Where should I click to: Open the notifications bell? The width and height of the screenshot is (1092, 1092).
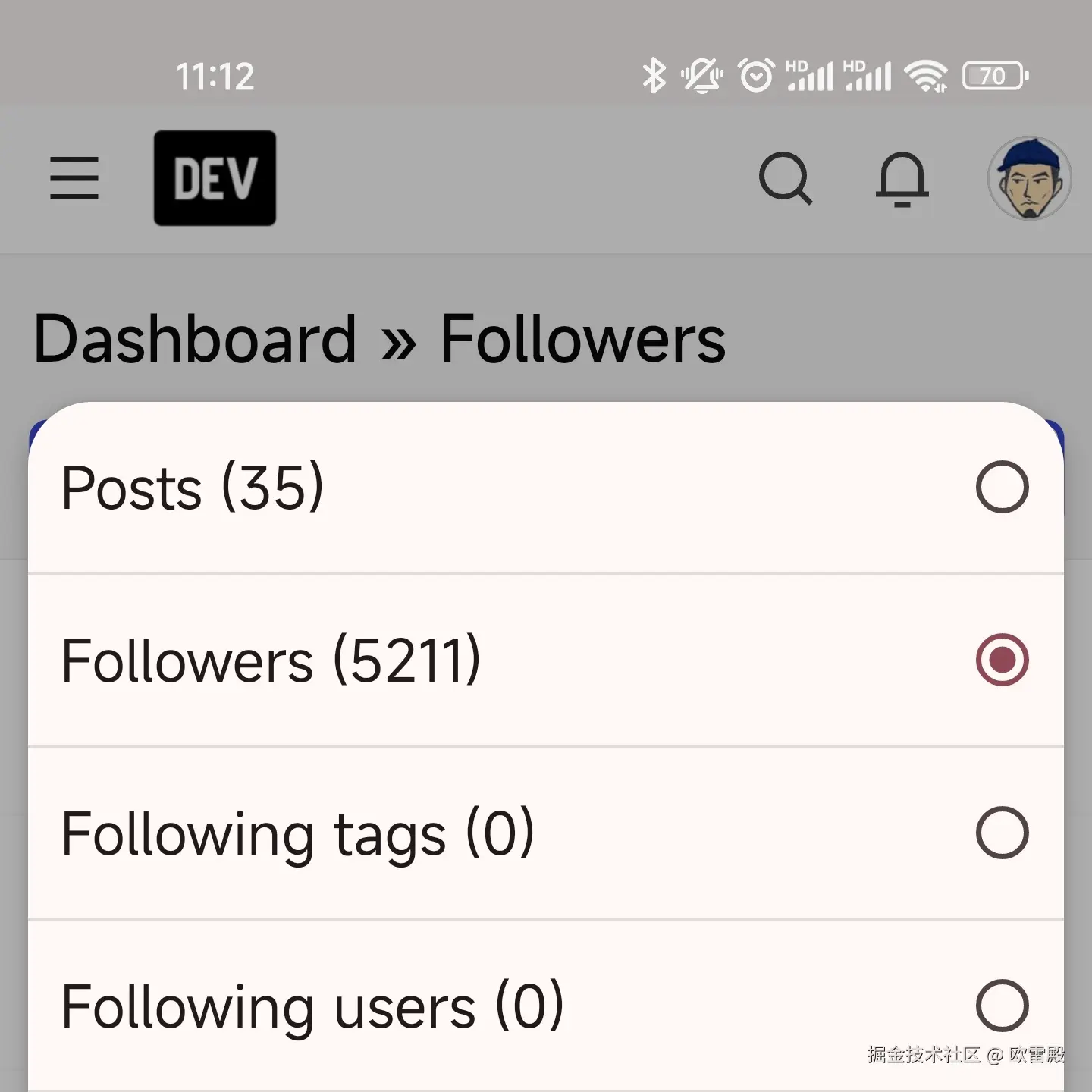coord(902,178)
